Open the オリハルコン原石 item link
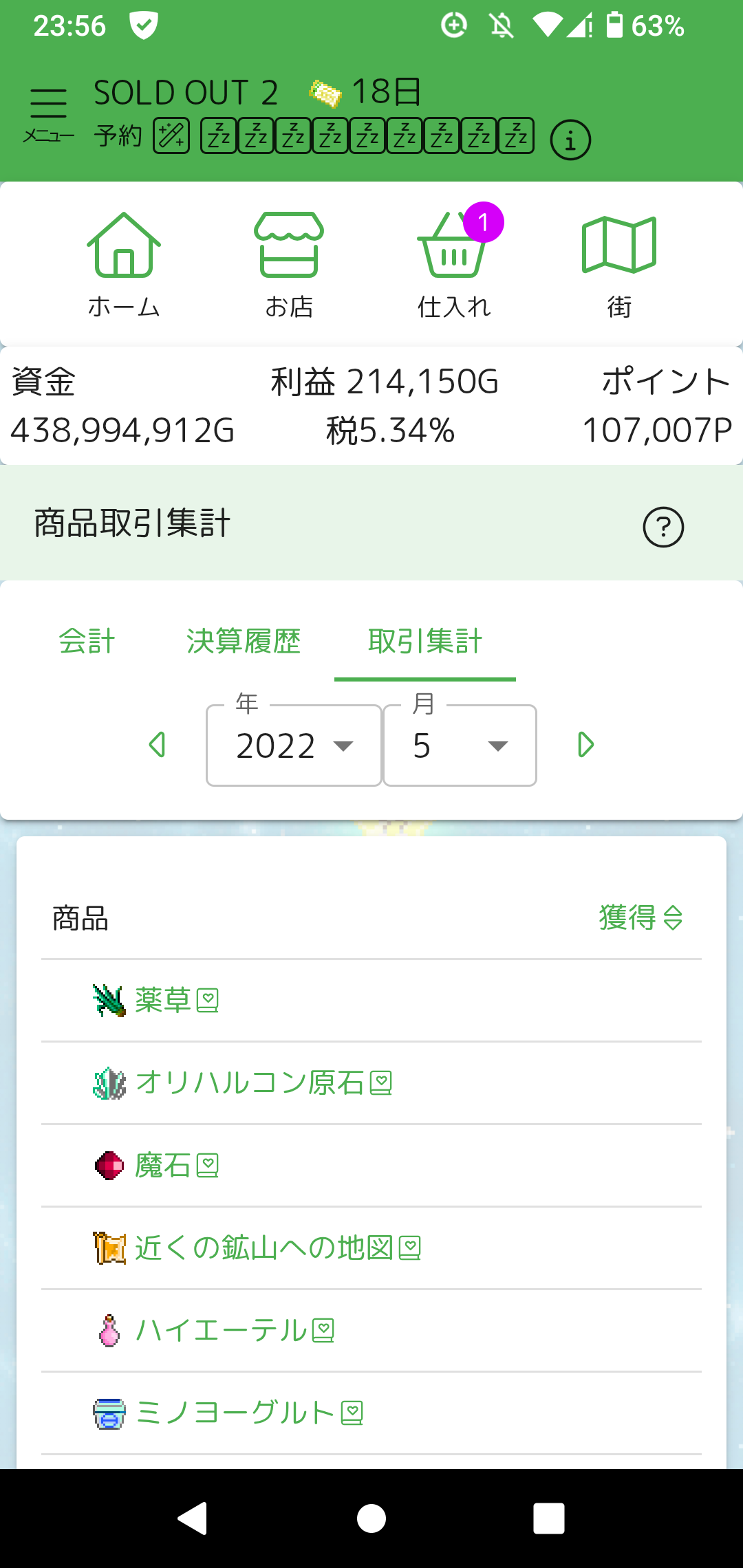743x1568 pixels. tap(249, 1082)
